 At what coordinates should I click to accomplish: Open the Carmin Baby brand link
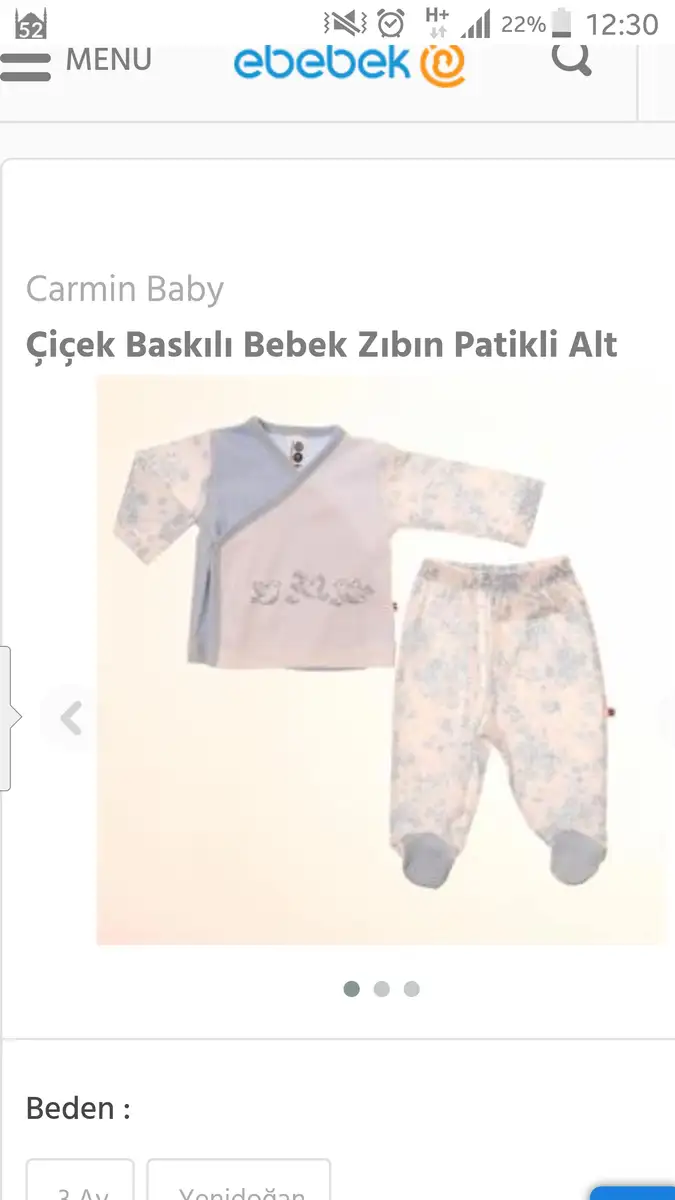(x=125, y=289)
